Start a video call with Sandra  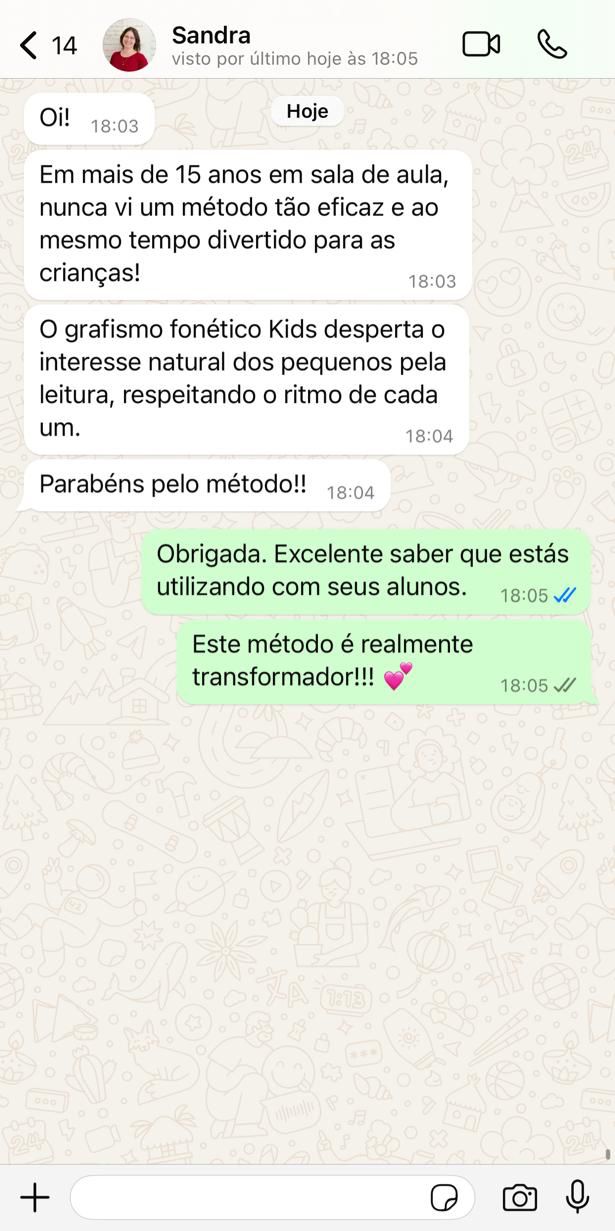[480, 45]
